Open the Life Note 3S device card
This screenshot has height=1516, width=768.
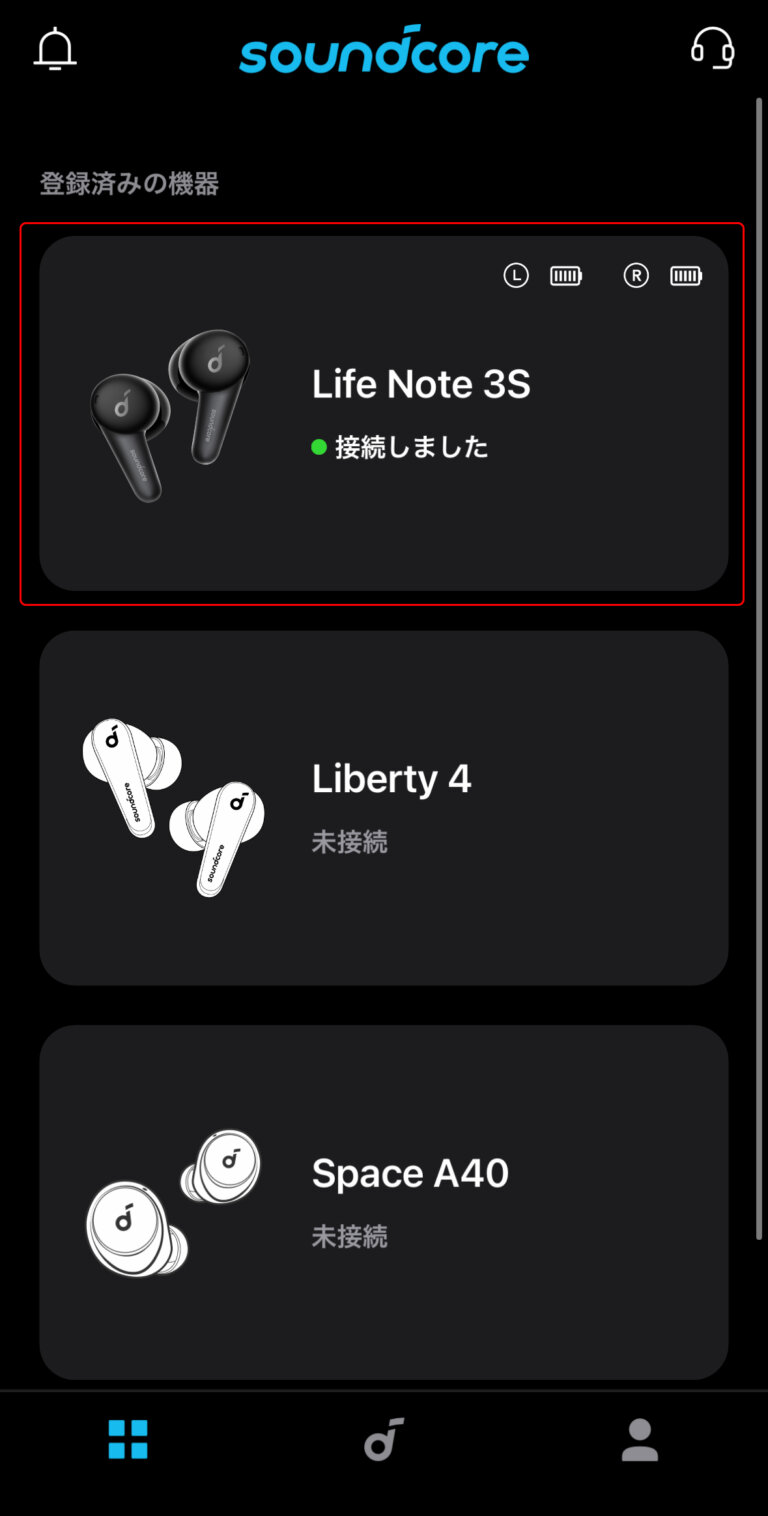point(384,413)
